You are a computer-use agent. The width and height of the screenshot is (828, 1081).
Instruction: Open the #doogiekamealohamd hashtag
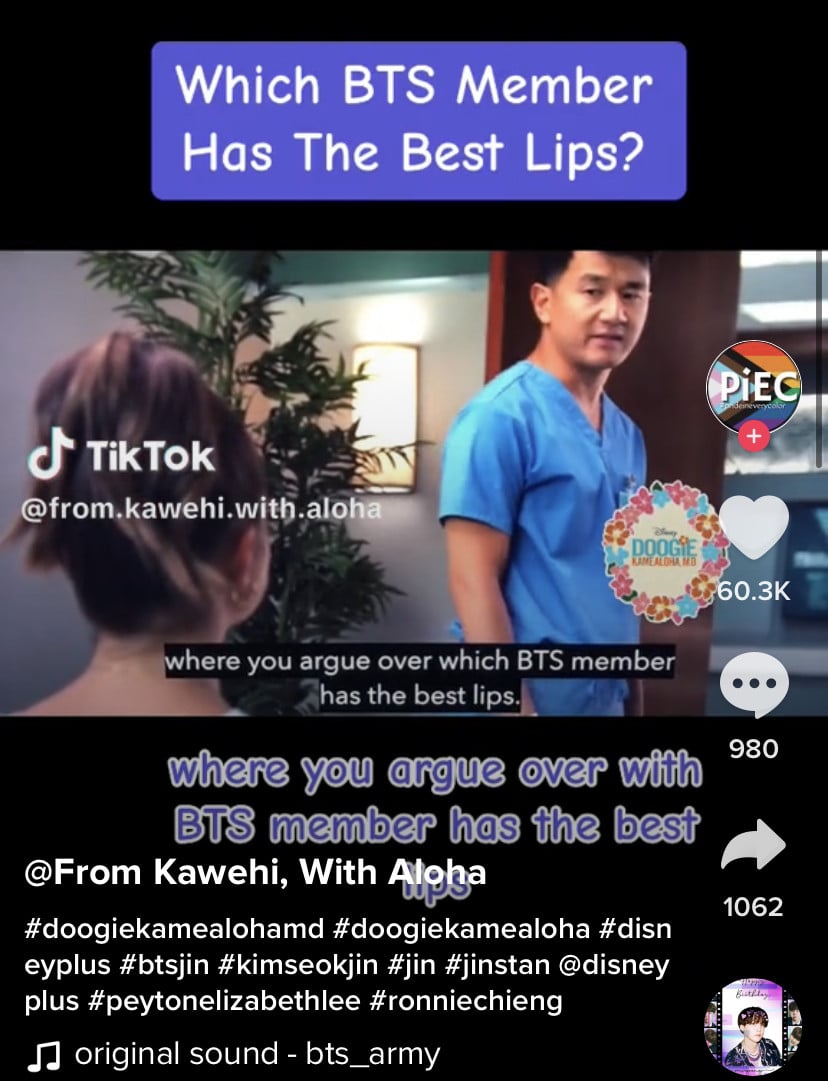(x=172, y=928)
